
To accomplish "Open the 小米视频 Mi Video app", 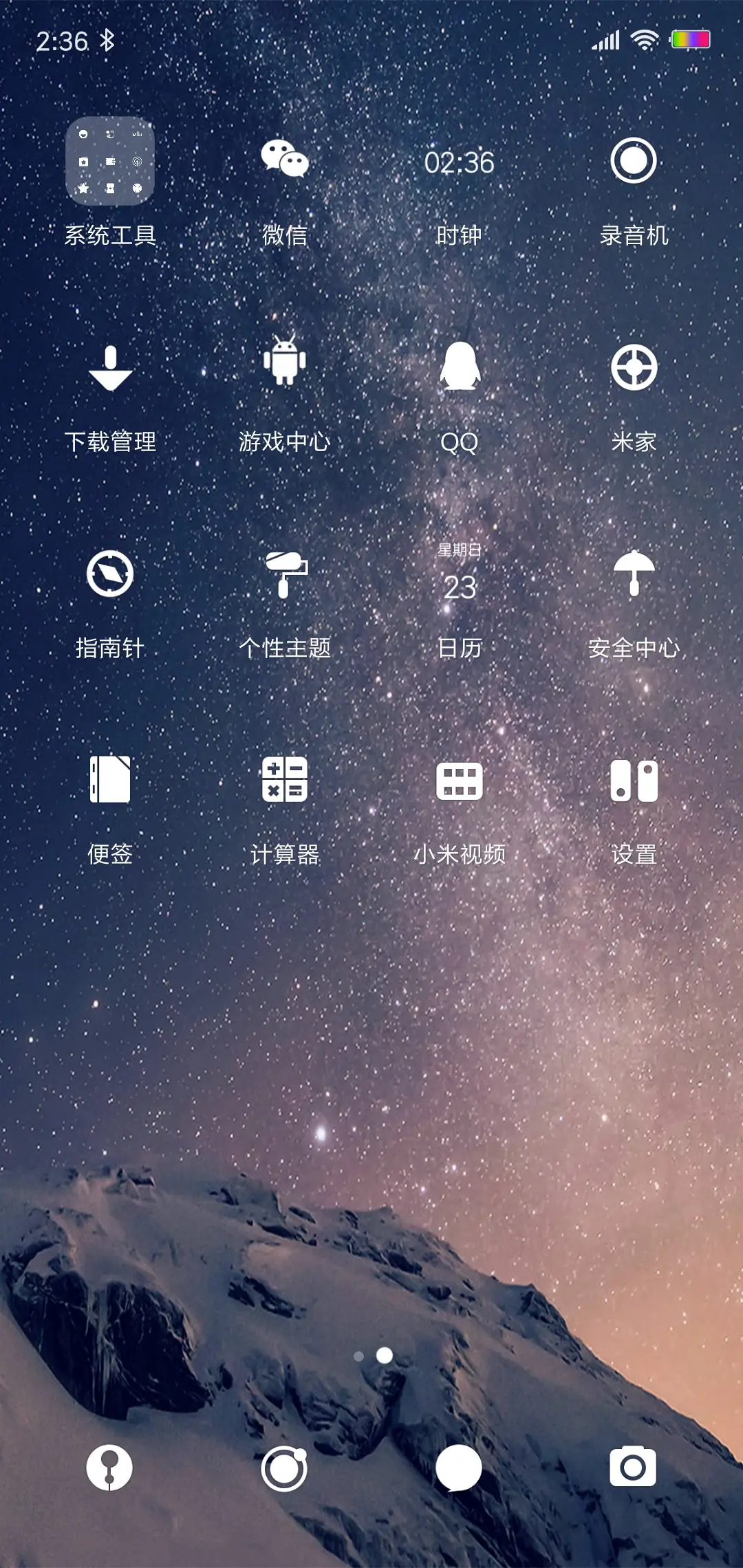I will click(460, 781).
